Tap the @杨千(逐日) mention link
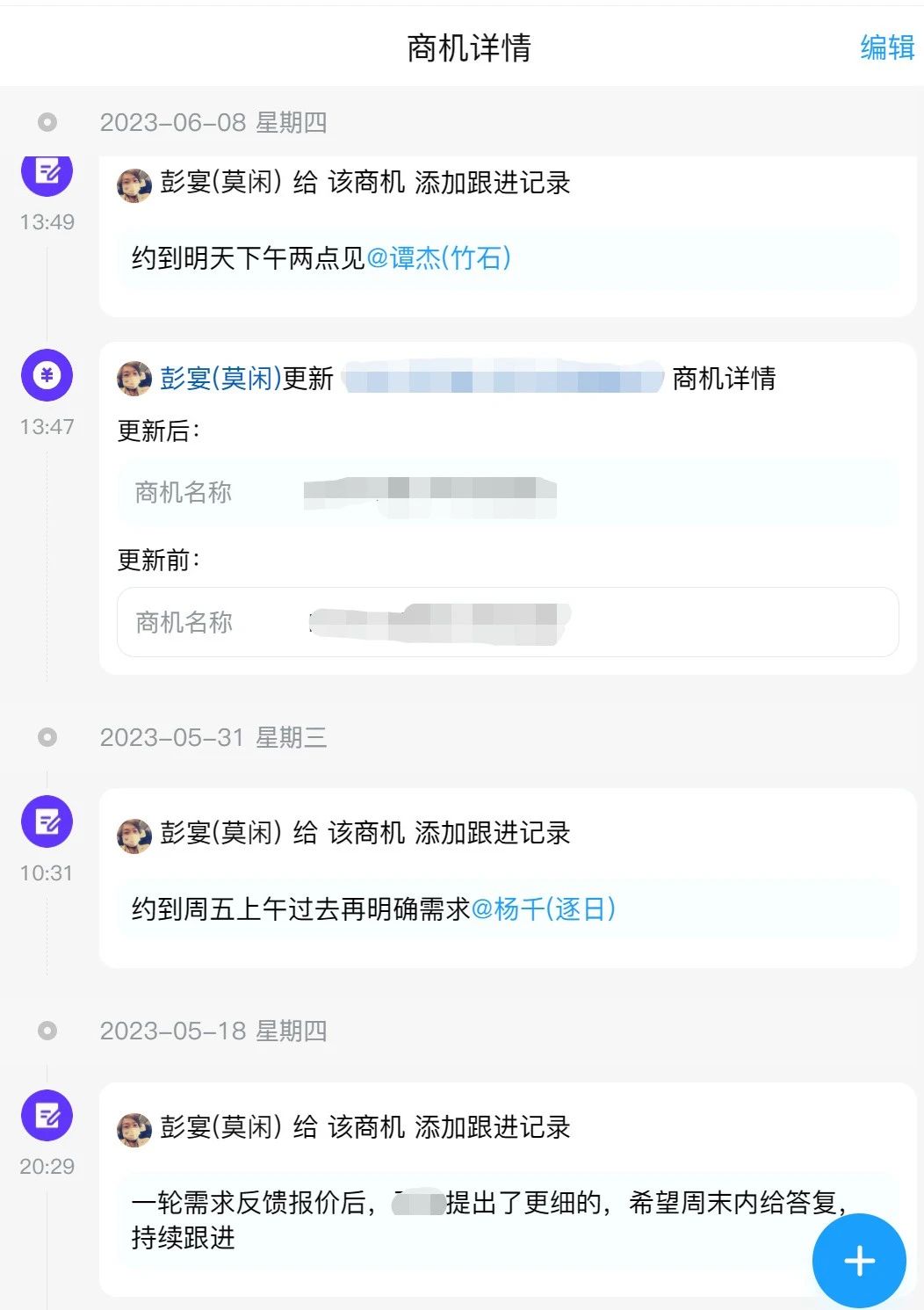Image resolution: width=924 pixels, height=1310 pixels. coord(545,910)
